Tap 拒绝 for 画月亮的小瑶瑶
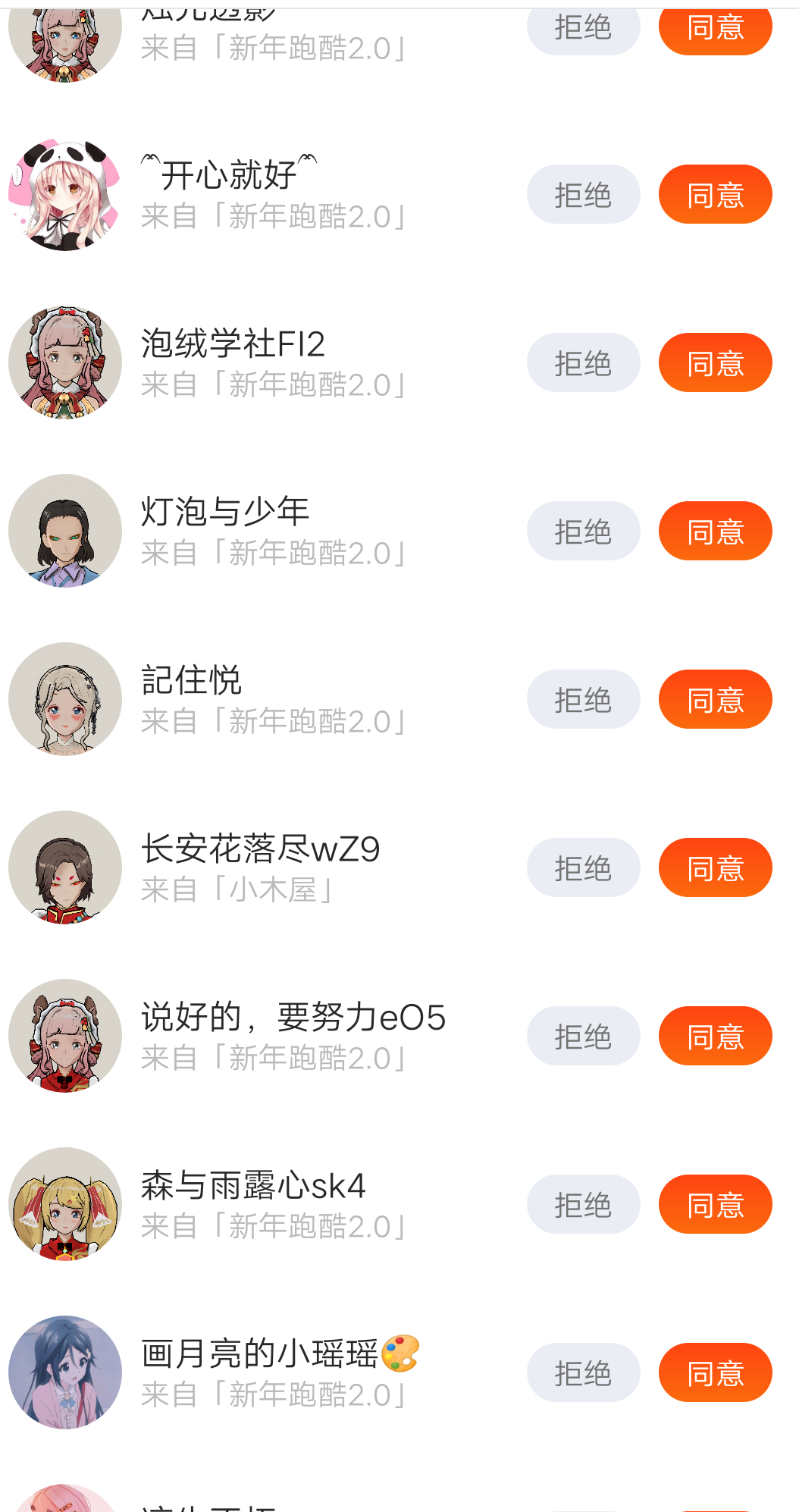The width and height of the screenshot is (799, 1512). coord(583,1373)
